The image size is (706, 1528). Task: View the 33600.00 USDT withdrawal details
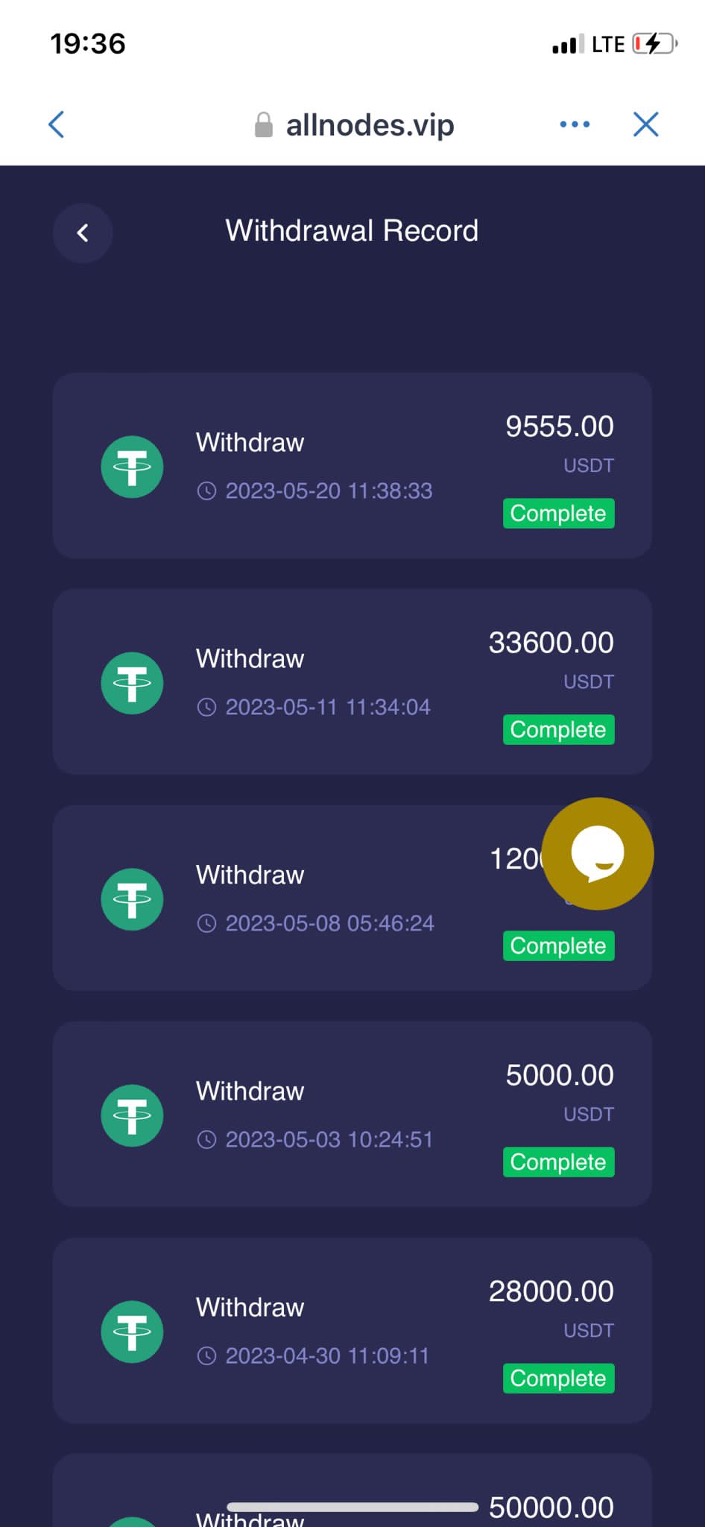tap(352, 682)
